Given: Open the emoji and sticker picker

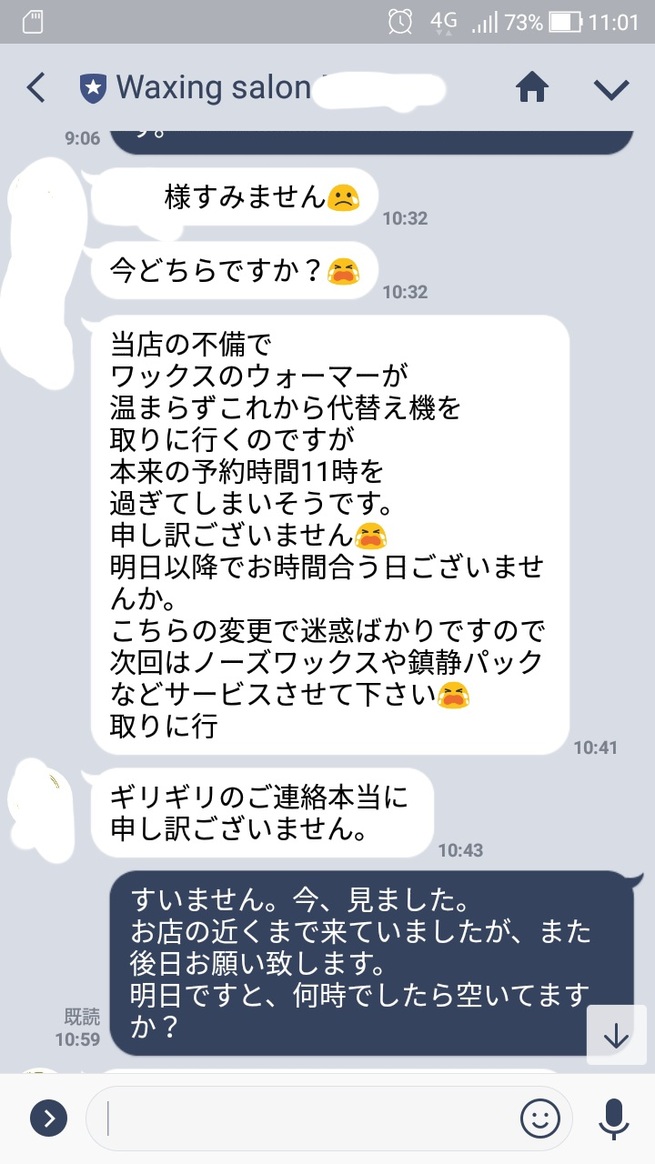Looking at the screenshot, I should point(540,1118).
